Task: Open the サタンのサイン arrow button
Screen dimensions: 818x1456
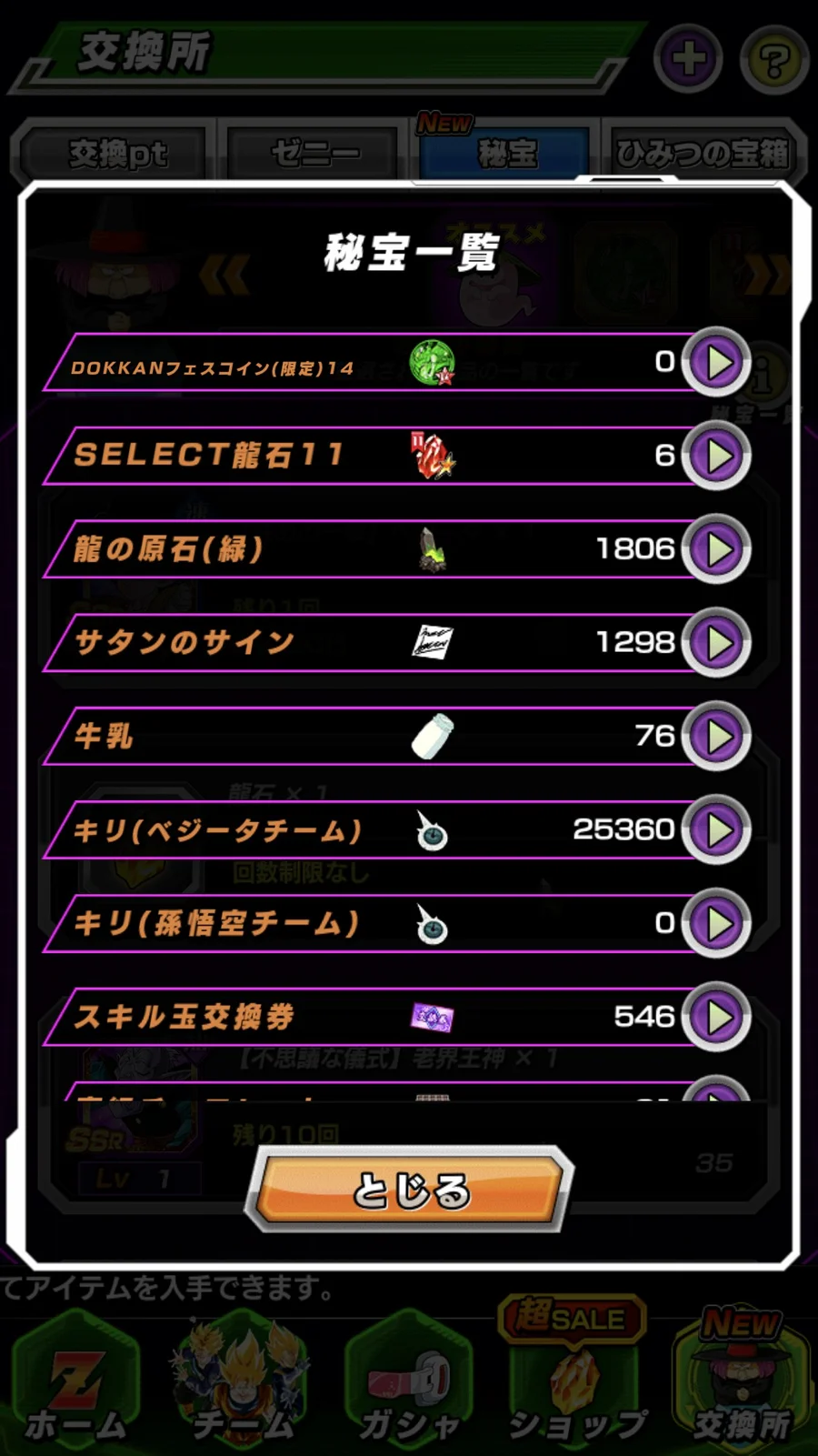Action: tap(716, 643)
